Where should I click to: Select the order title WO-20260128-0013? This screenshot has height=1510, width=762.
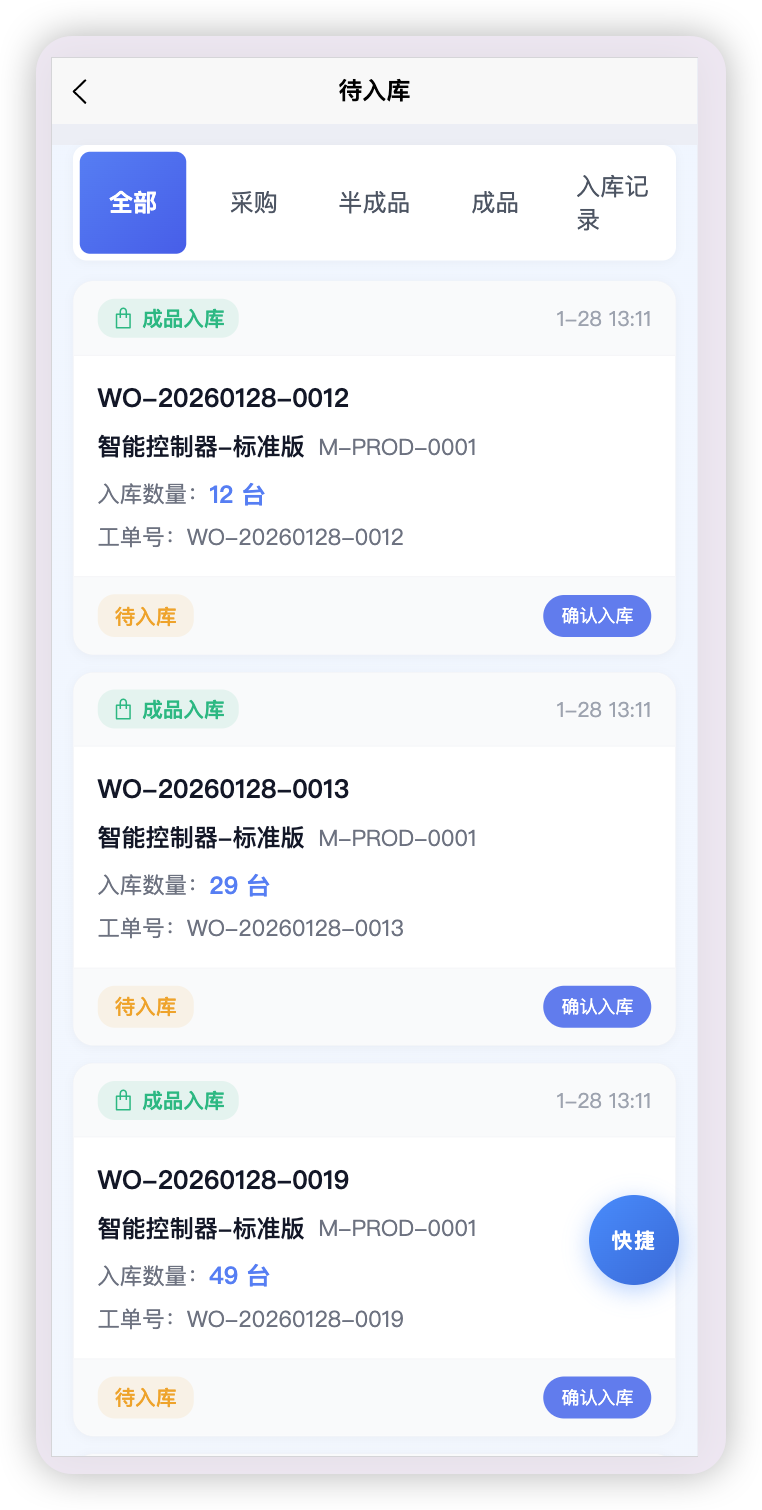point(223,789)
